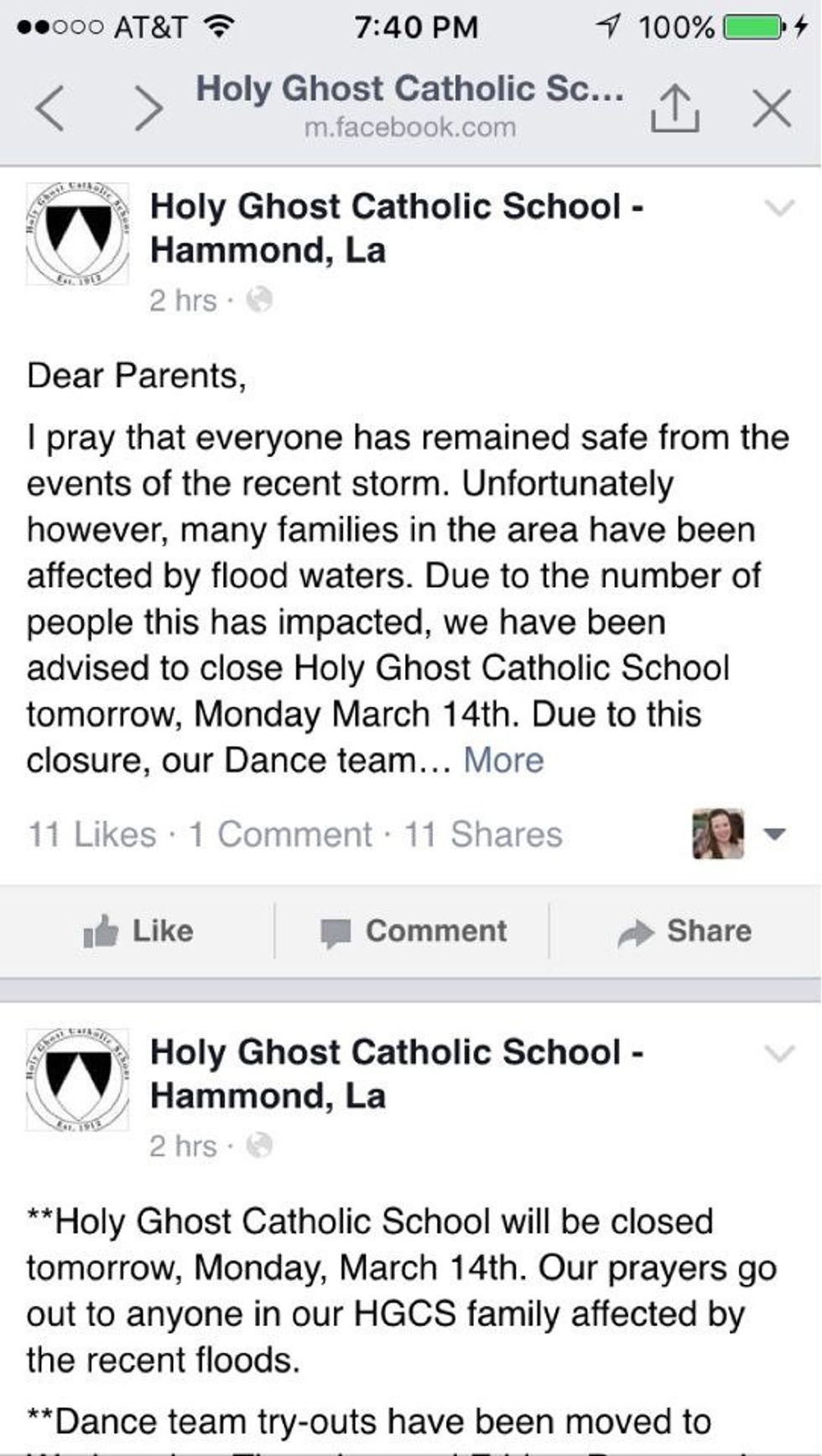The height and width of the screenshot is (1456, 822).
Task: Like the Dear Parents post
Action: pyautogui.click(x=138, y=931)
